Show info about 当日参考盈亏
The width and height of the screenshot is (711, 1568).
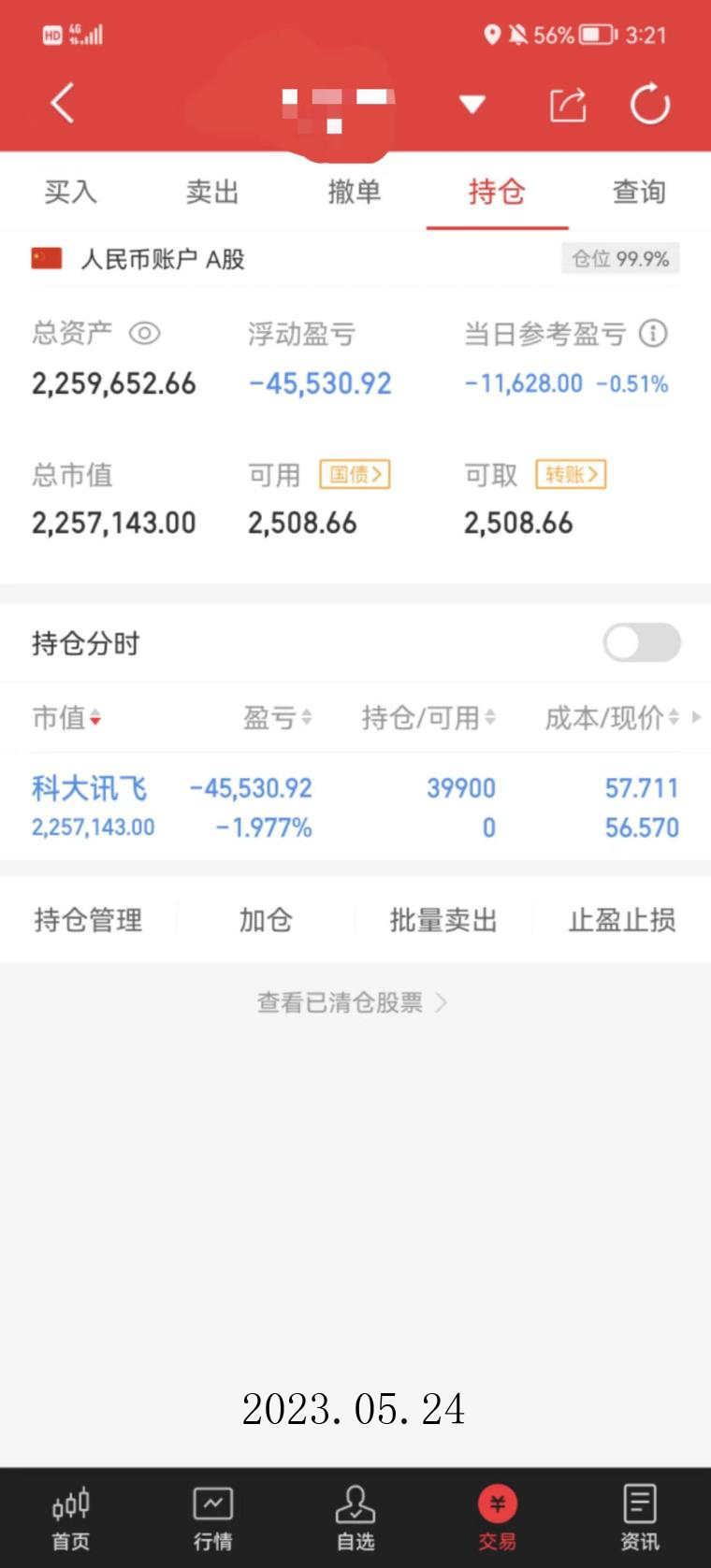click(653, 333)
